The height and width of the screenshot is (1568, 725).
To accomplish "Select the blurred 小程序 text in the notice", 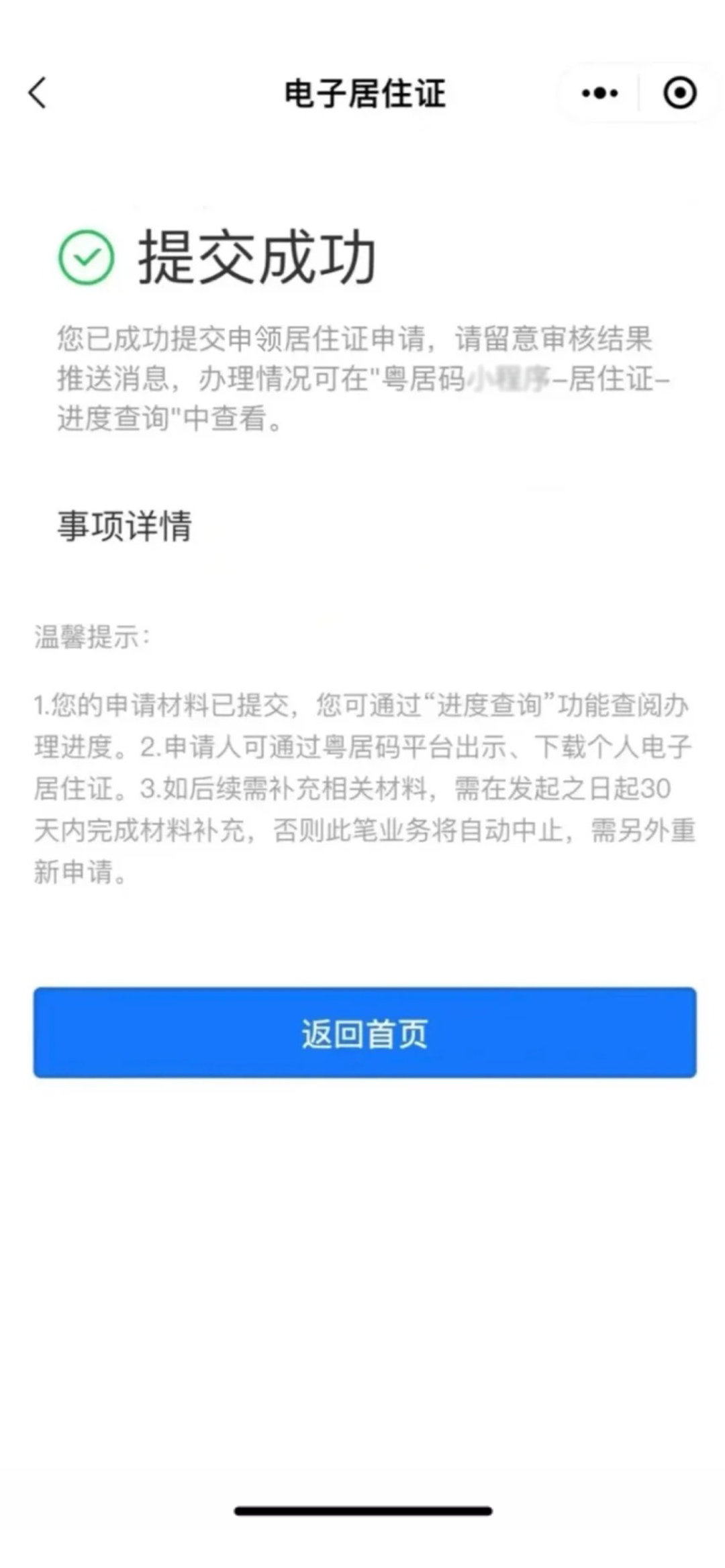I will pyautogui.click(x=510, y=377).
